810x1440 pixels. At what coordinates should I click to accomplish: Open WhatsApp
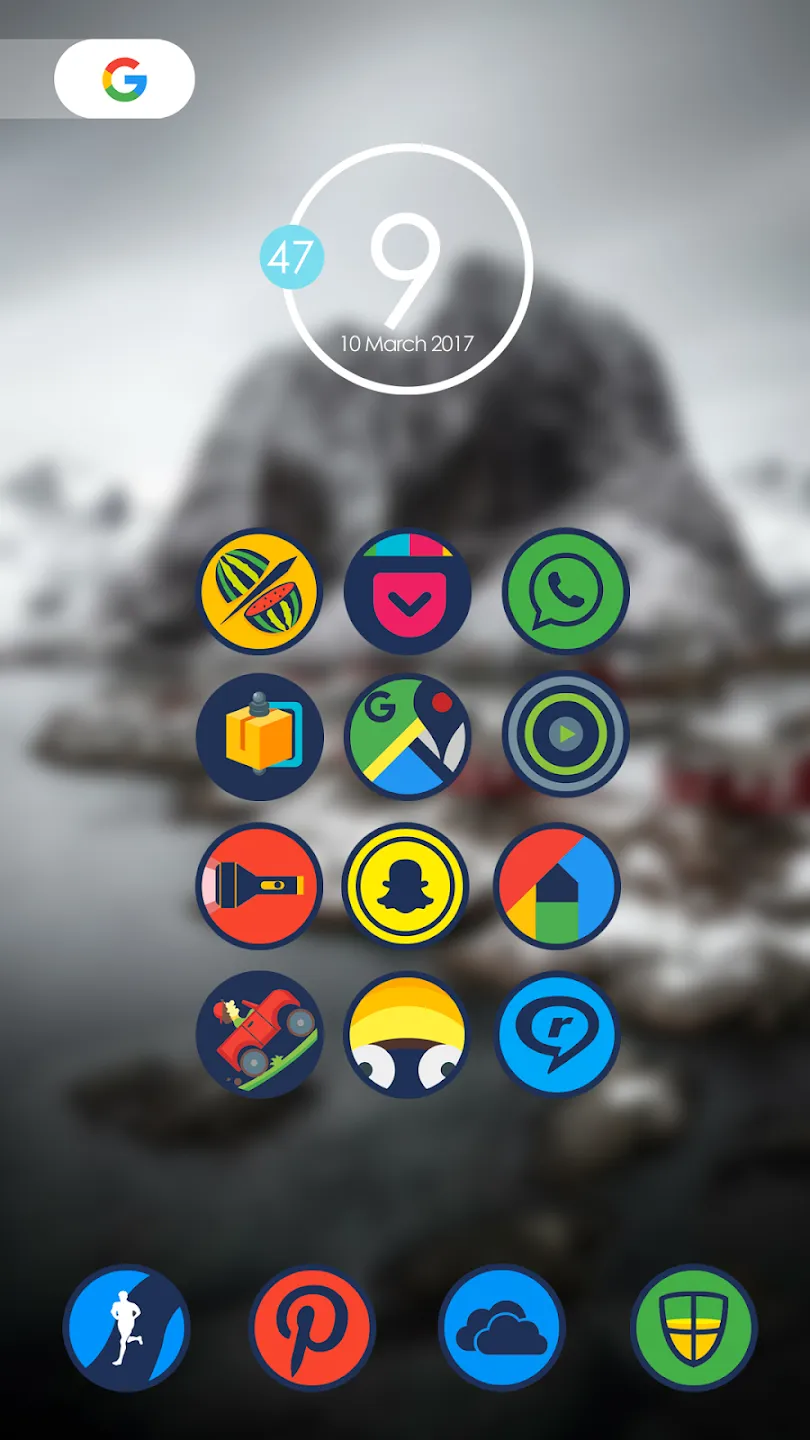(565, 591)
